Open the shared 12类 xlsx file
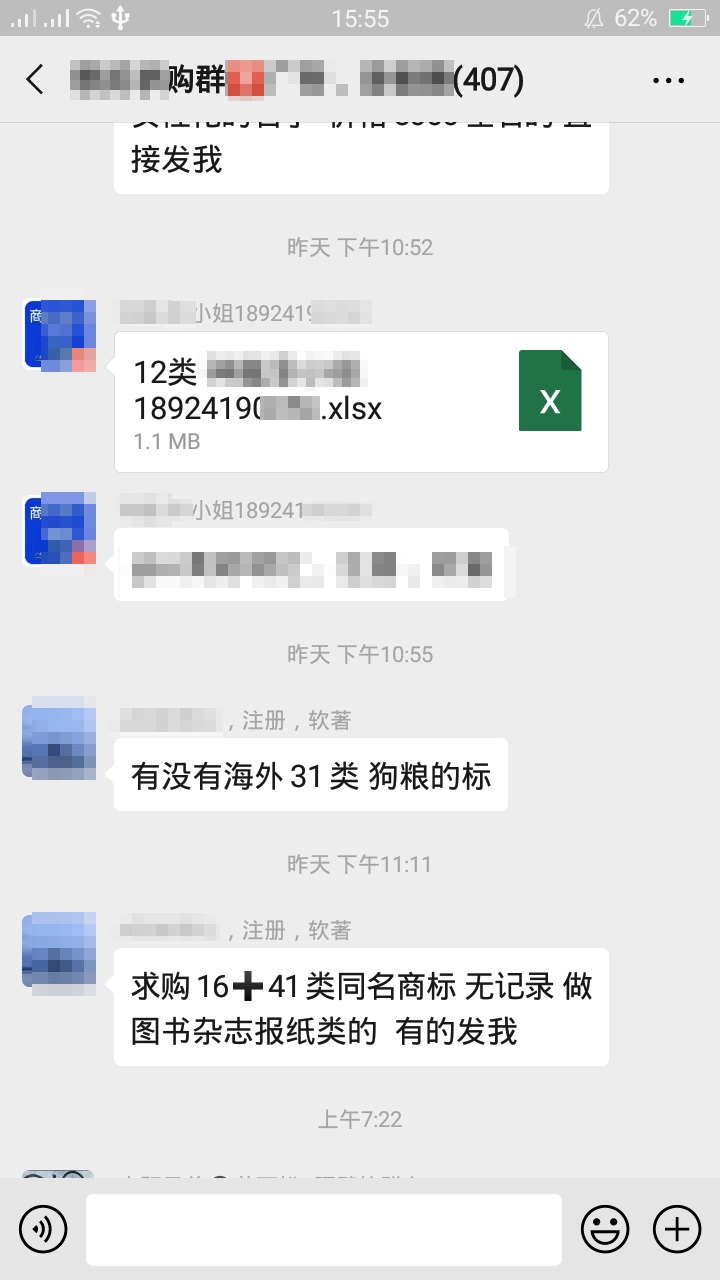Viewport: 720px width, 1280px height. click(361, 402)
